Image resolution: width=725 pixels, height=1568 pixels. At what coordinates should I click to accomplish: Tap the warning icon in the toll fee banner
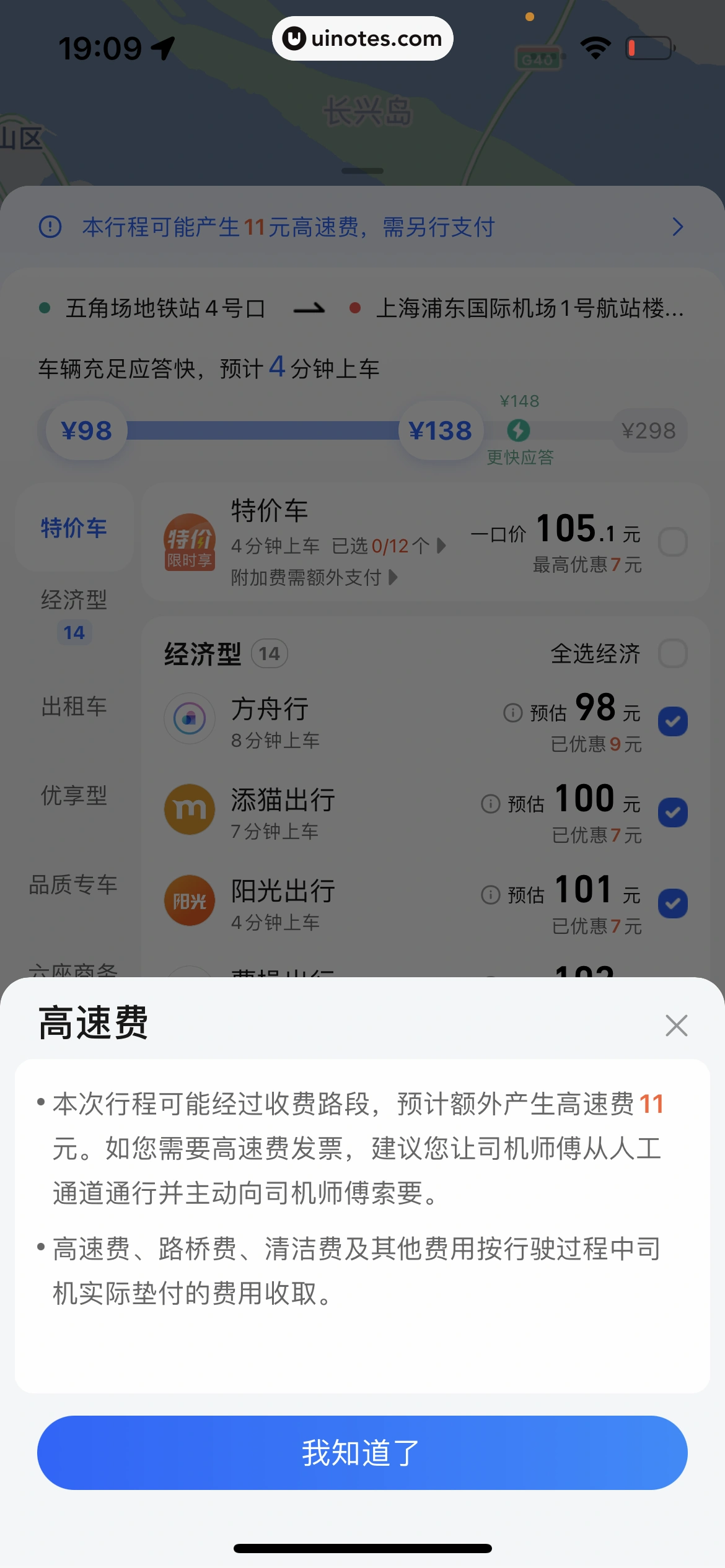click(x=50, y=227)
